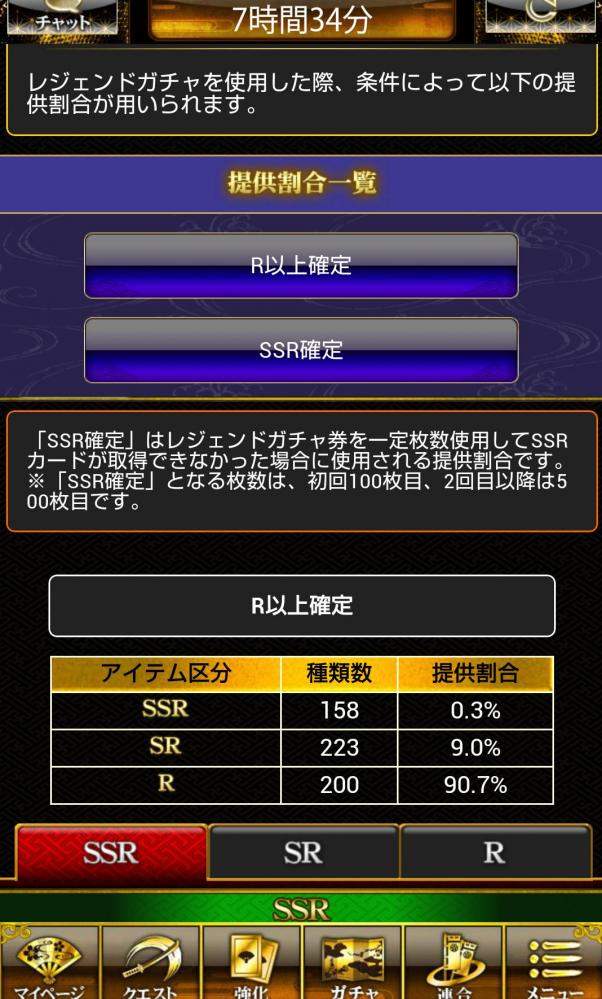Switch to the R tab

[495, 853]
